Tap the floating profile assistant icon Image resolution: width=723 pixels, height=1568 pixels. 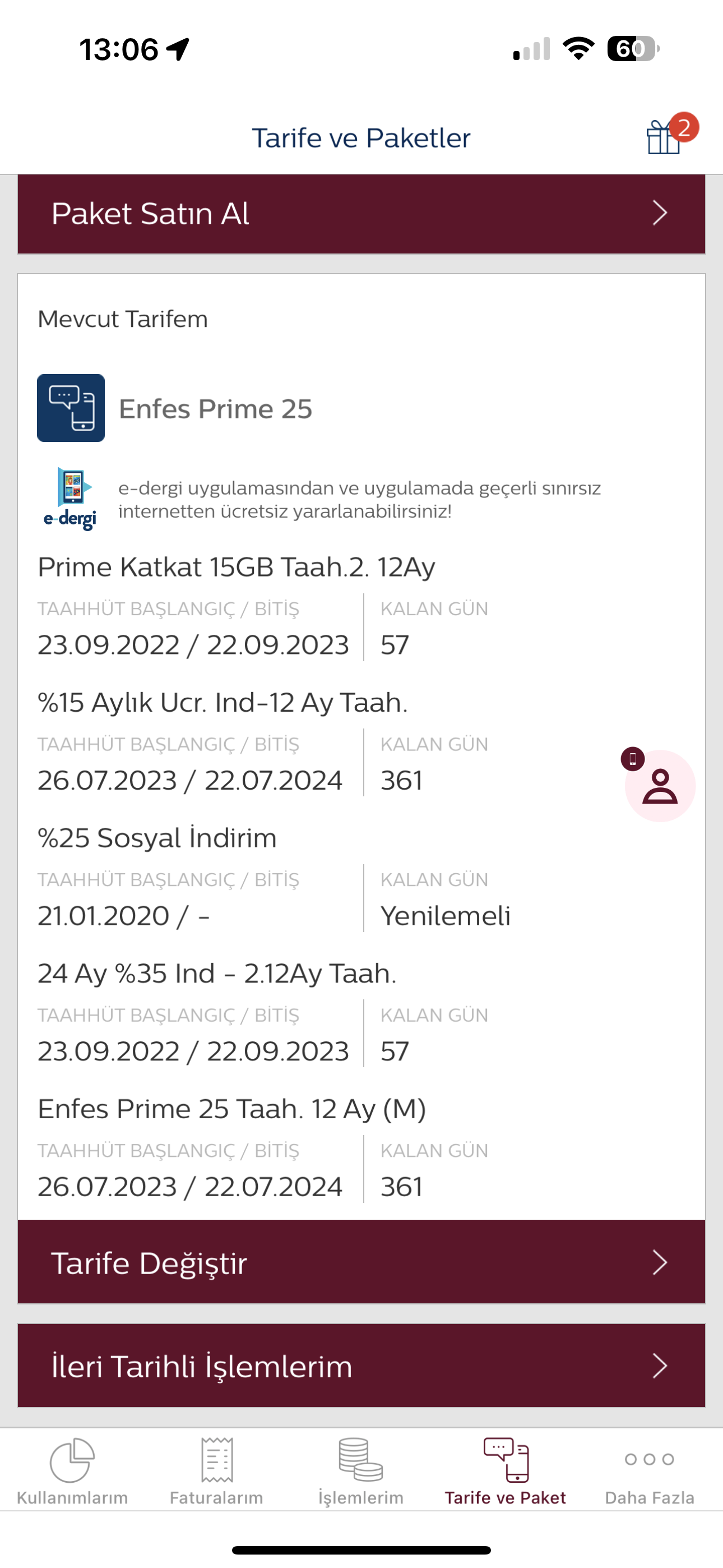click(659, 784)
